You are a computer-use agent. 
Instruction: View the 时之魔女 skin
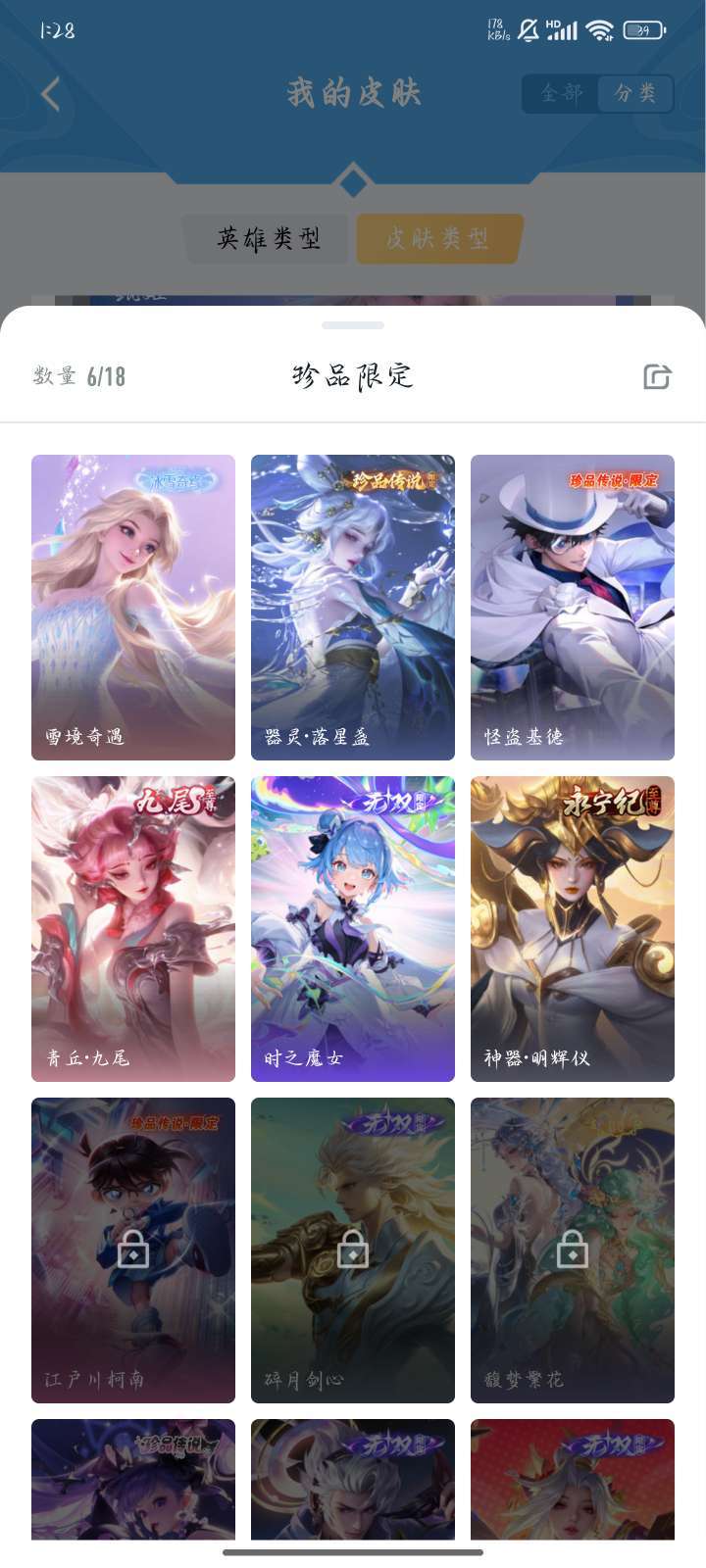353,929
